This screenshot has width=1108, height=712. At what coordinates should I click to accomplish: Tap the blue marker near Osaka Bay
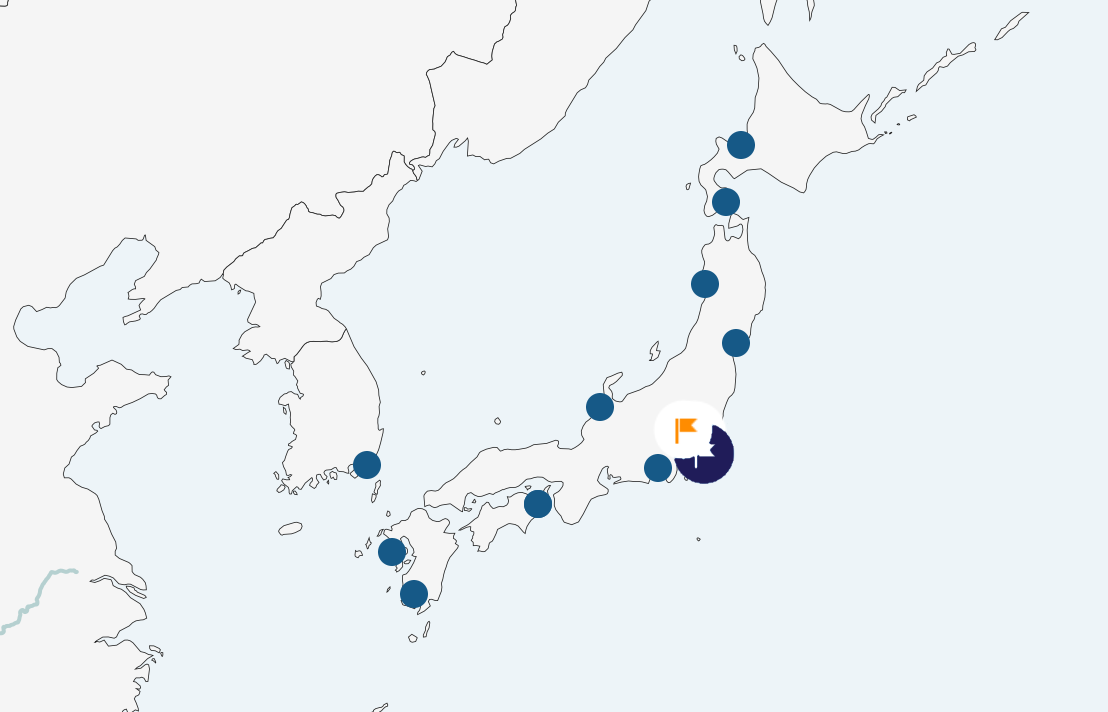tap(538, 504)
